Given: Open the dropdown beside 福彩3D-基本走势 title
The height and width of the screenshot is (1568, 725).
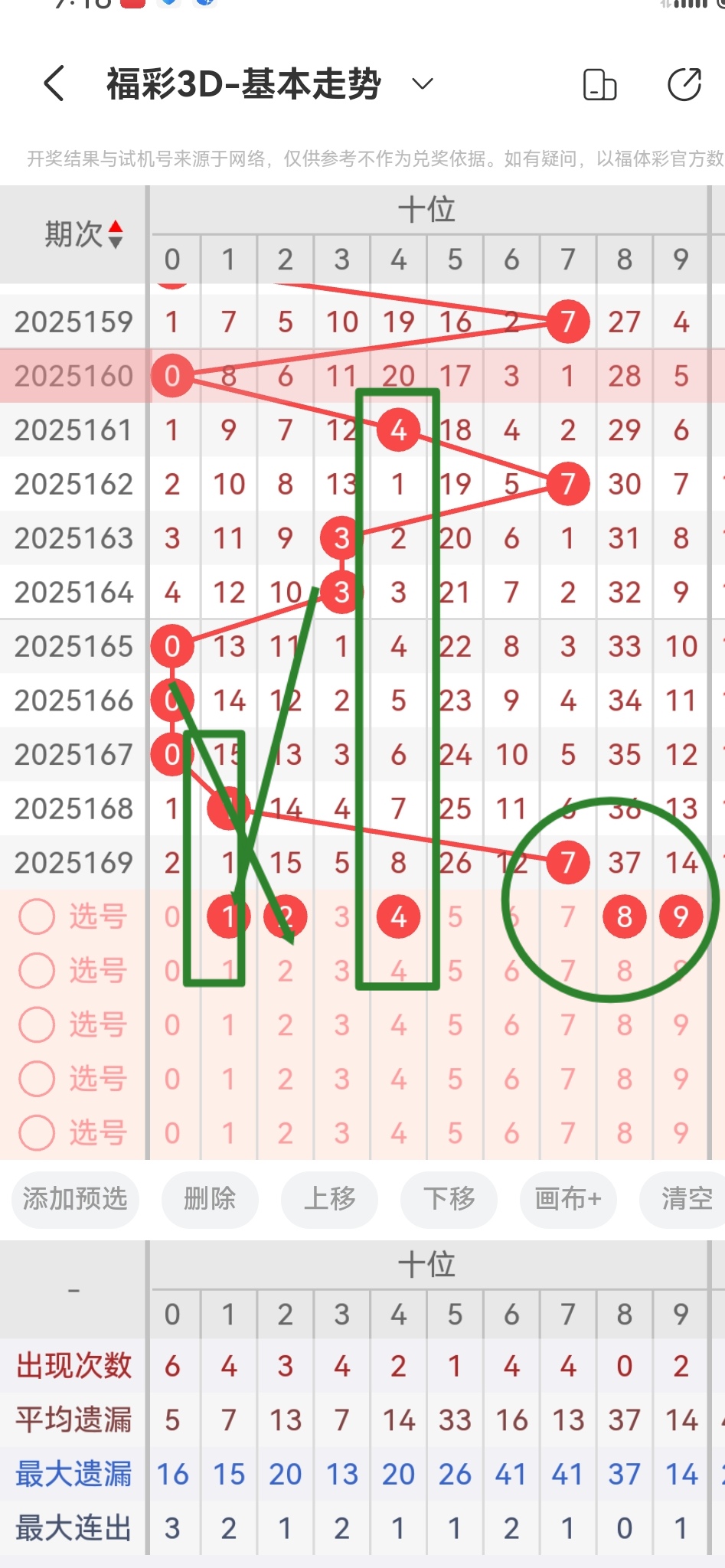Looking at the screenshot, I should [x=422, y=85].
